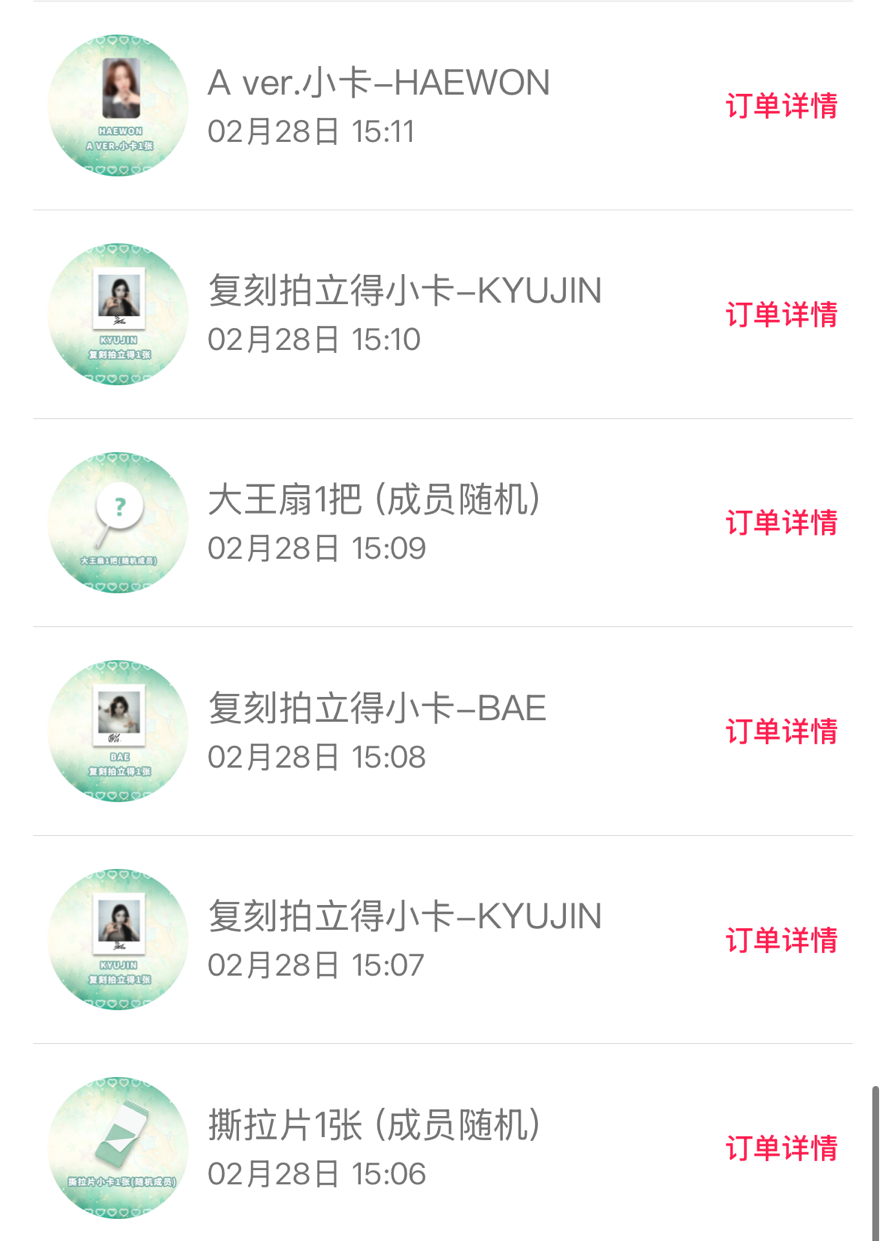The height and width of the screenshot is (1241, 886).
Task: Click the KYUJIN polaroid photo thumbnail at 15:10
Action: point(117,313)
